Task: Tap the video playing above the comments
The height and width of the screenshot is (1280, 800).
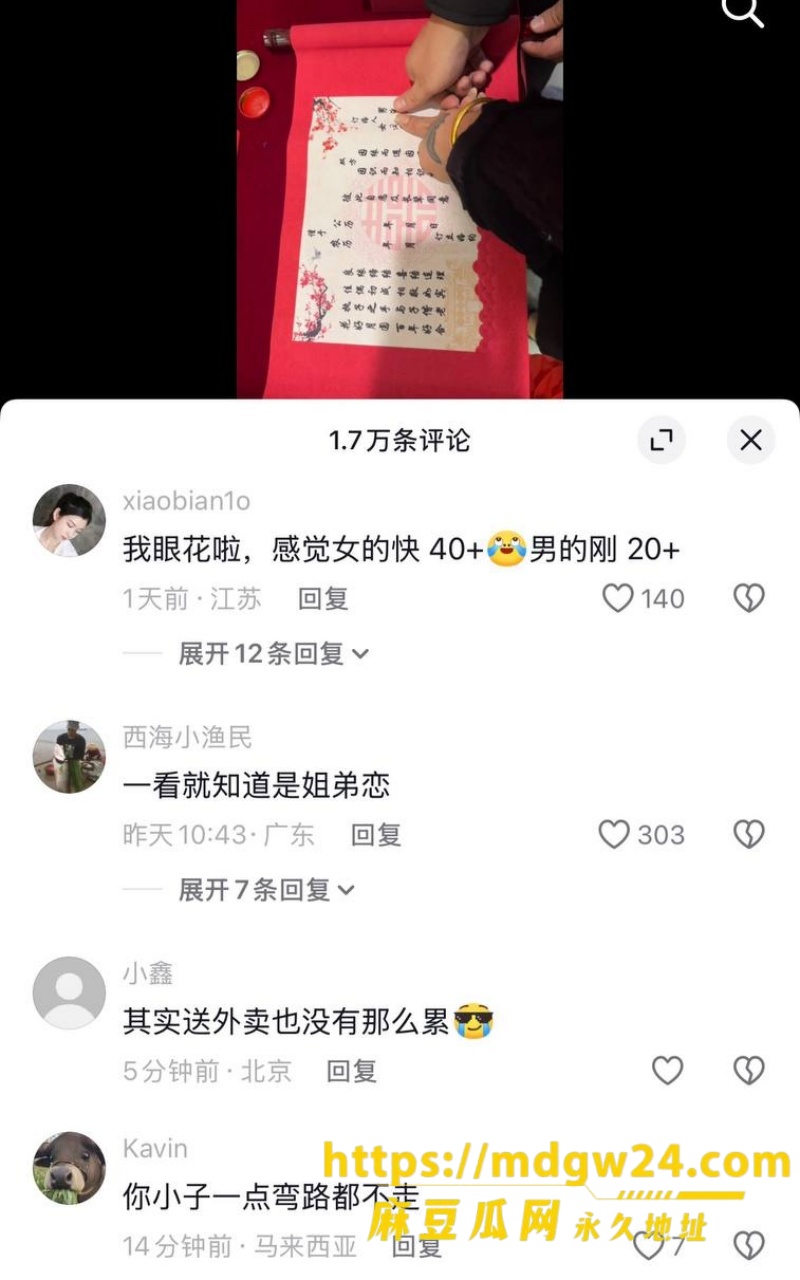Action: [x=400, y=199]
